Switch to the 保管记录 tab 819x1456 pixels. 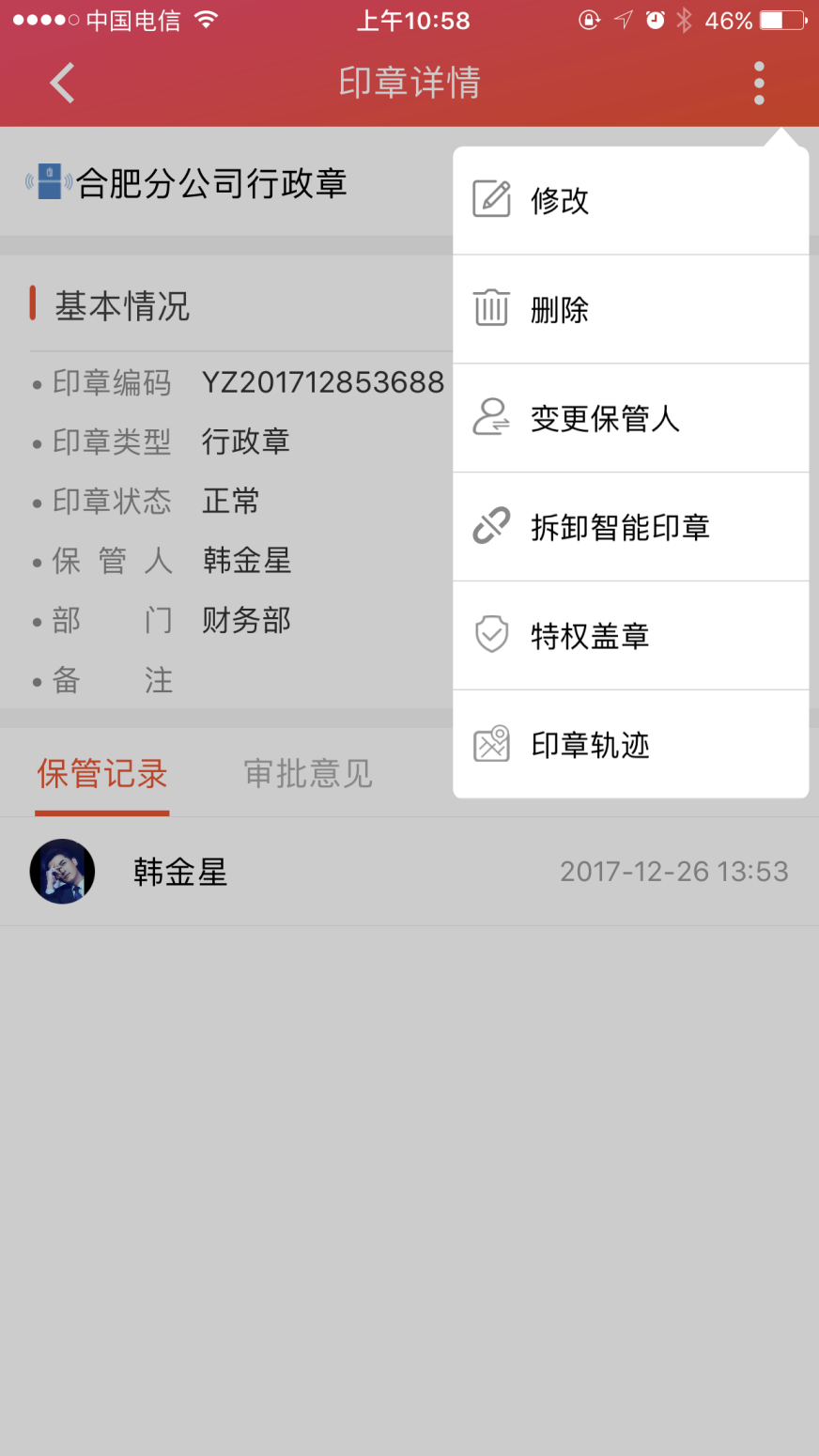click(x=102, y=774)
